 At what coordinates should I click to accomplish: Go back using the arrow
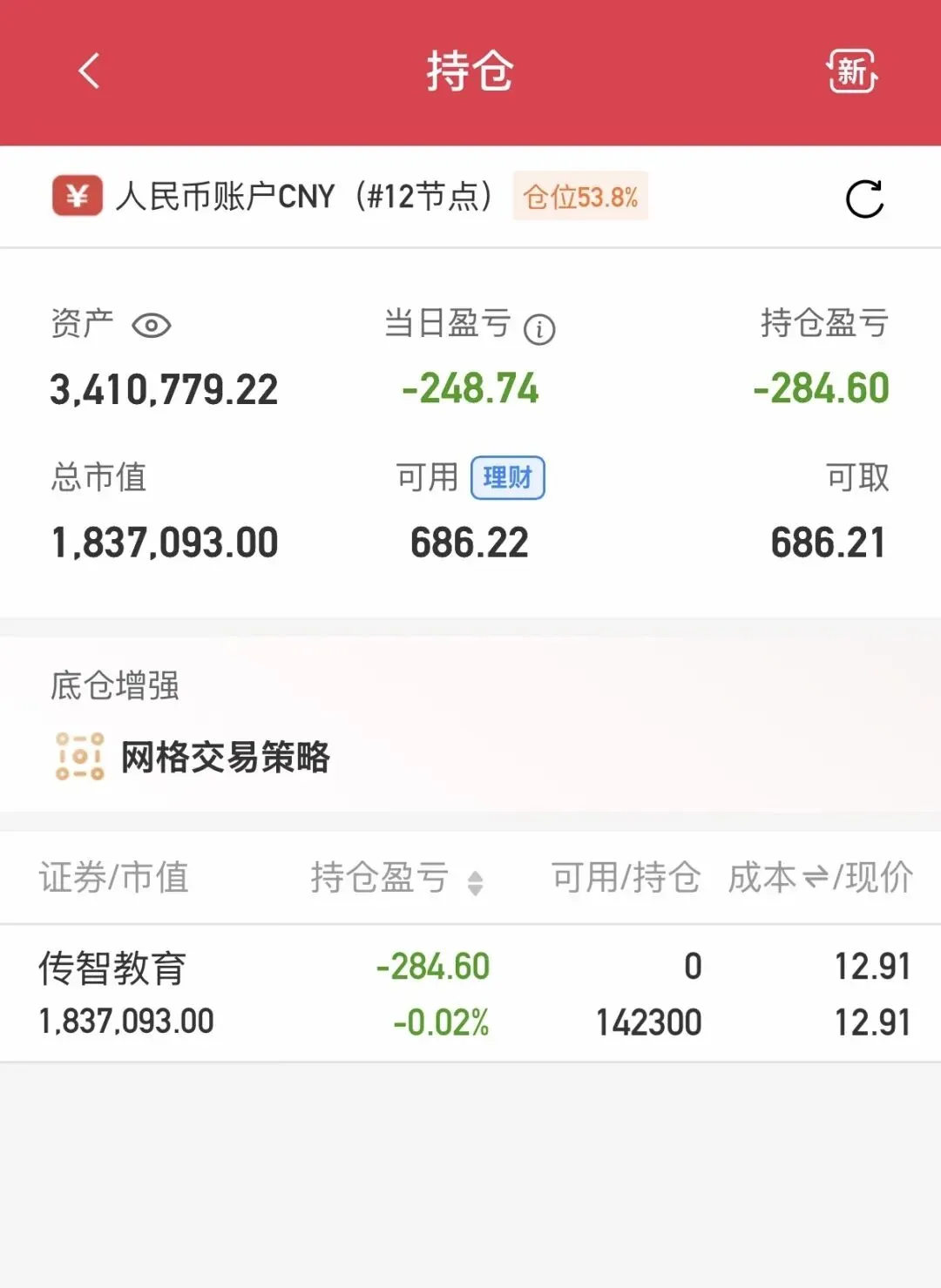coord(89,71)
